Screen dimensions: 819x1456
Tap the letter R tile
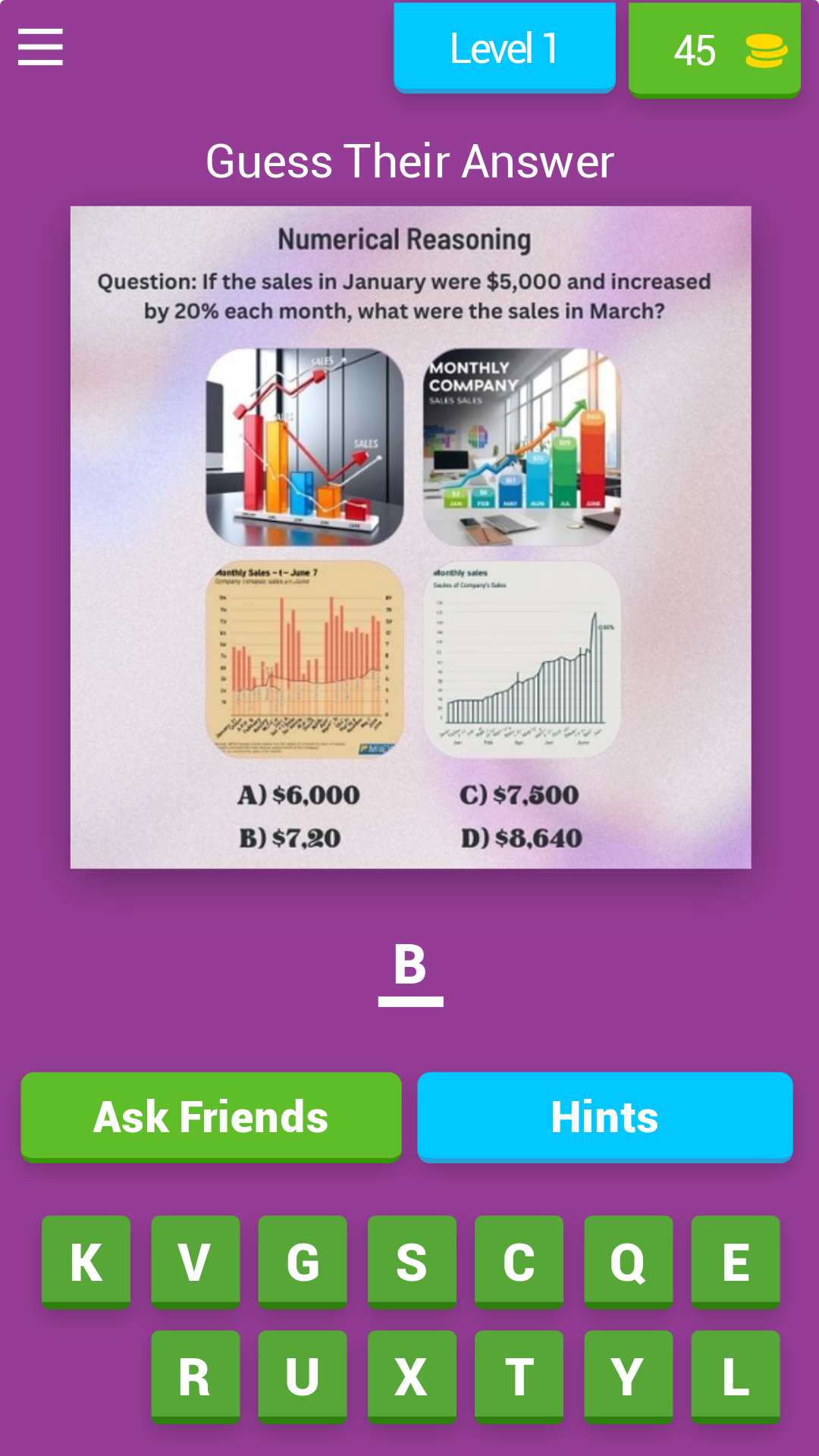click(195, 1376)
